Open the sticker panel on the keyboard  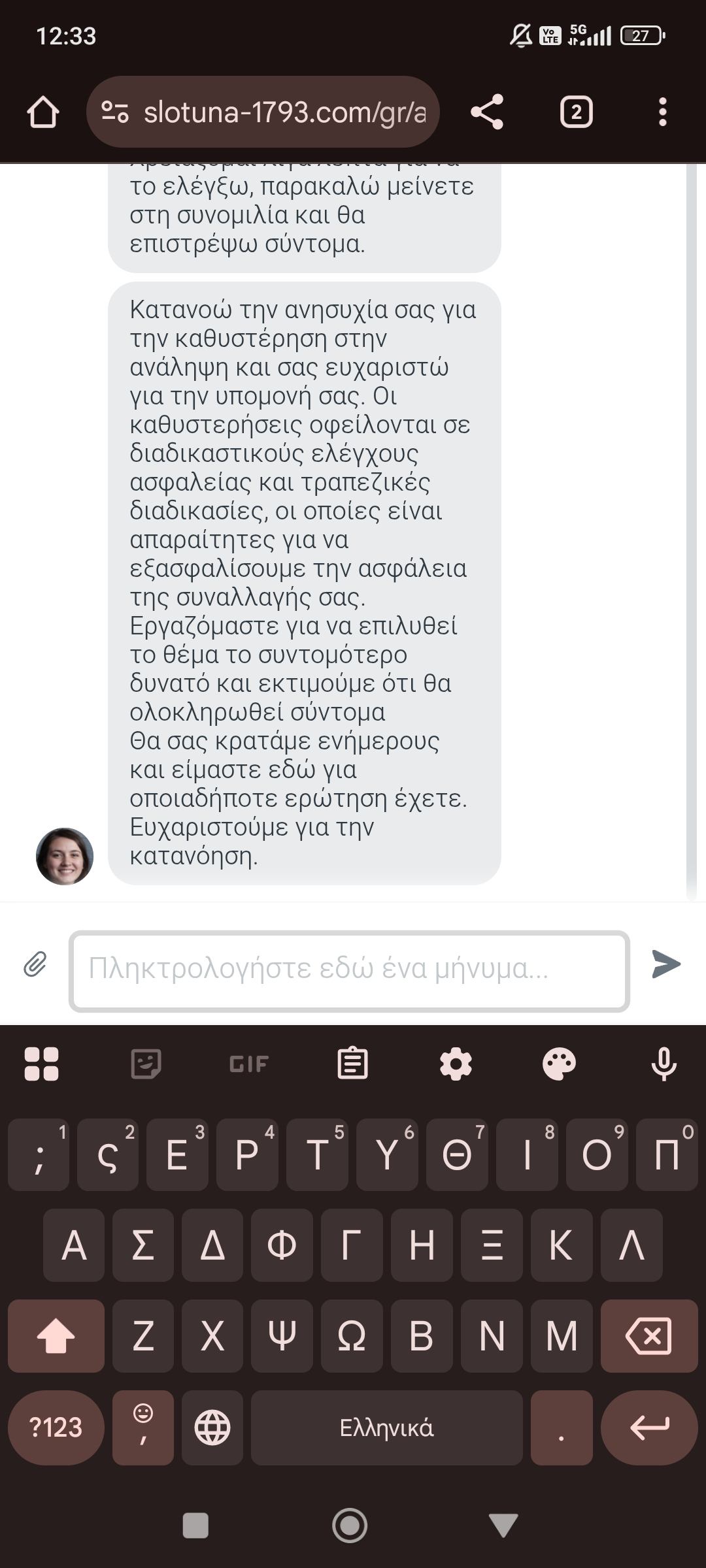click(x=146, y=1064)
